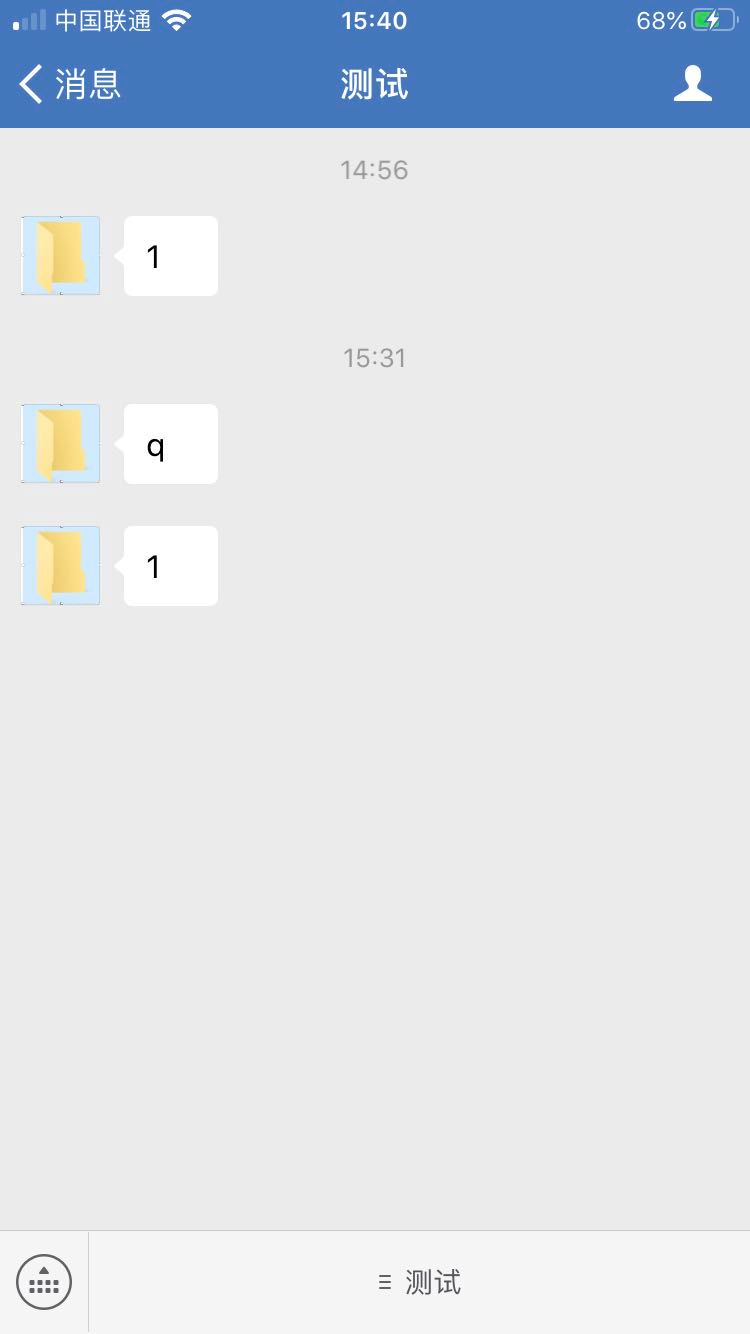Open the 测试 bottom menu

[420, 1282]
